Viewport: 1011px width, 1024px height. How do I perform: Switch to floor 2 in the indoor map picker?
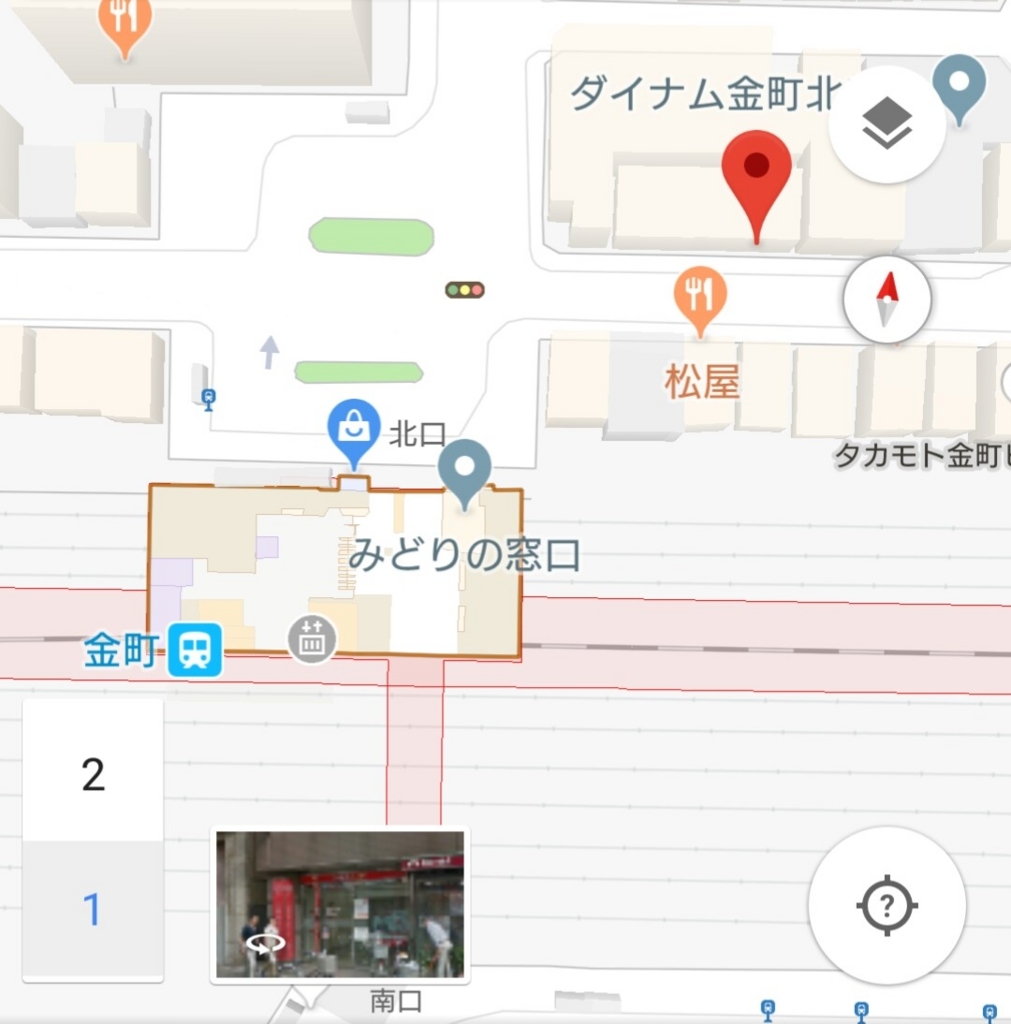(93, 775)
